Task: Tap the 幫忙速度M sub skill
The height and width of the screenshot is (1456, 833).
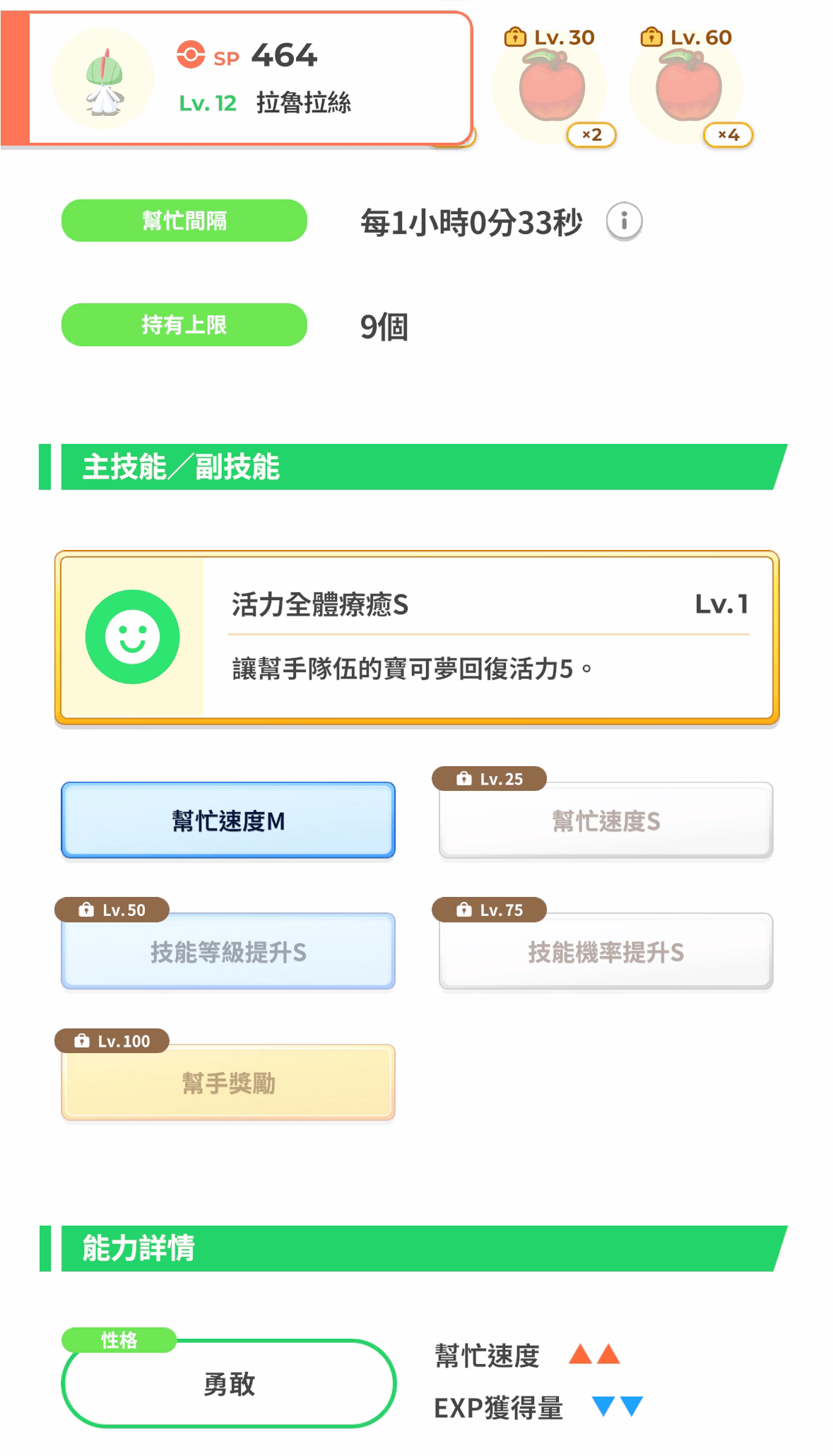Action: (x=228, y=821)
